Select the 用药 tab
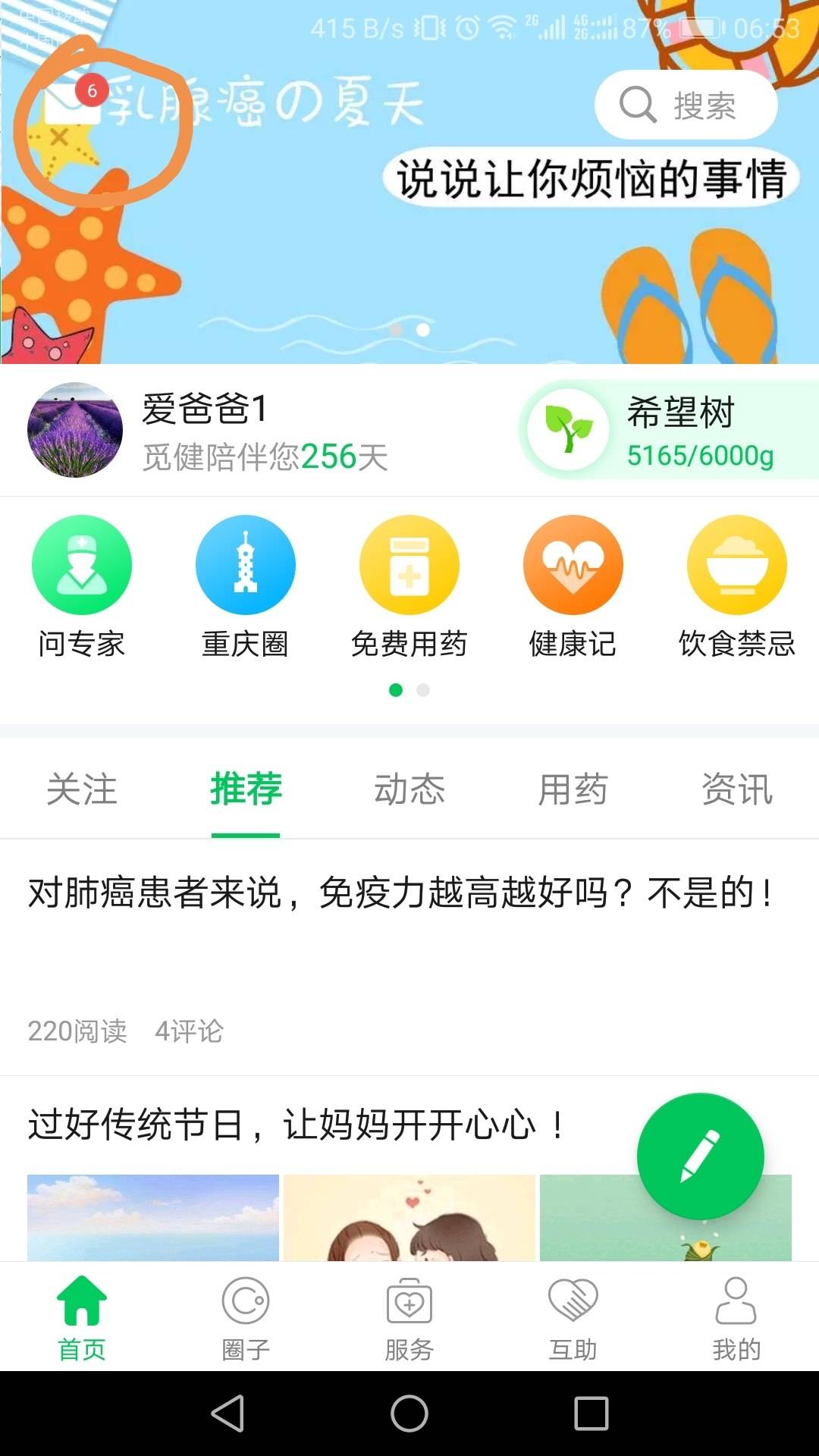 tap(573, 789)
